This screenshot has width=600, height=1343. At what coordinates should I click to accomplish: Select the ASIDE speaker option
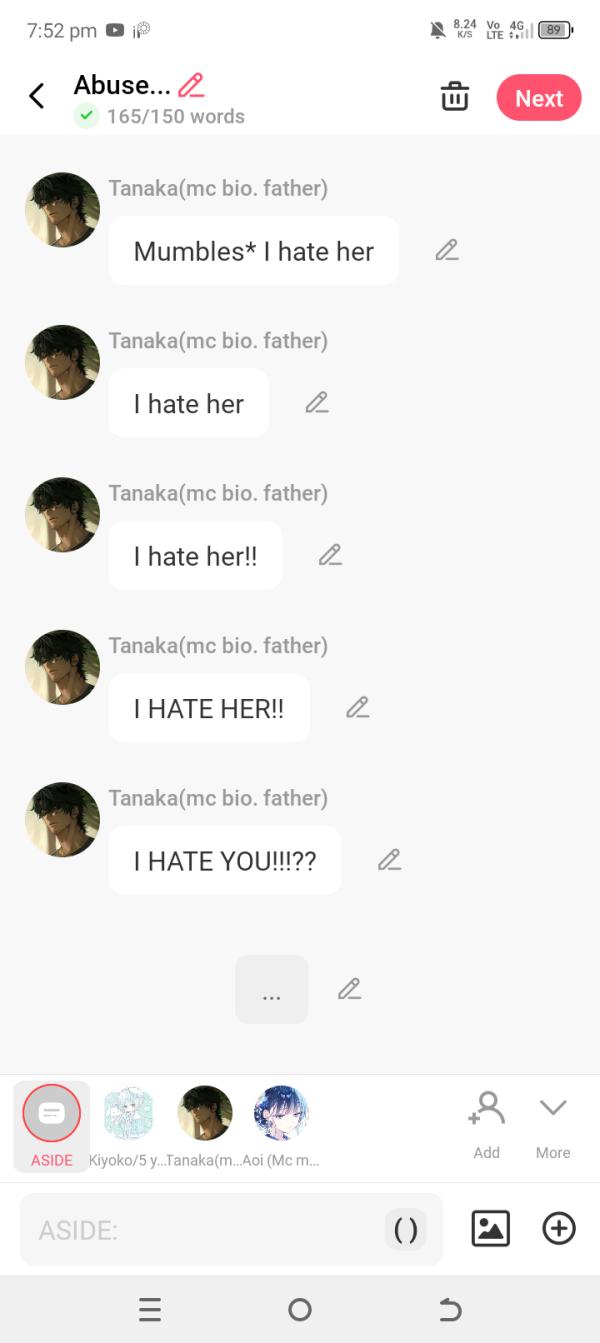51,1124
